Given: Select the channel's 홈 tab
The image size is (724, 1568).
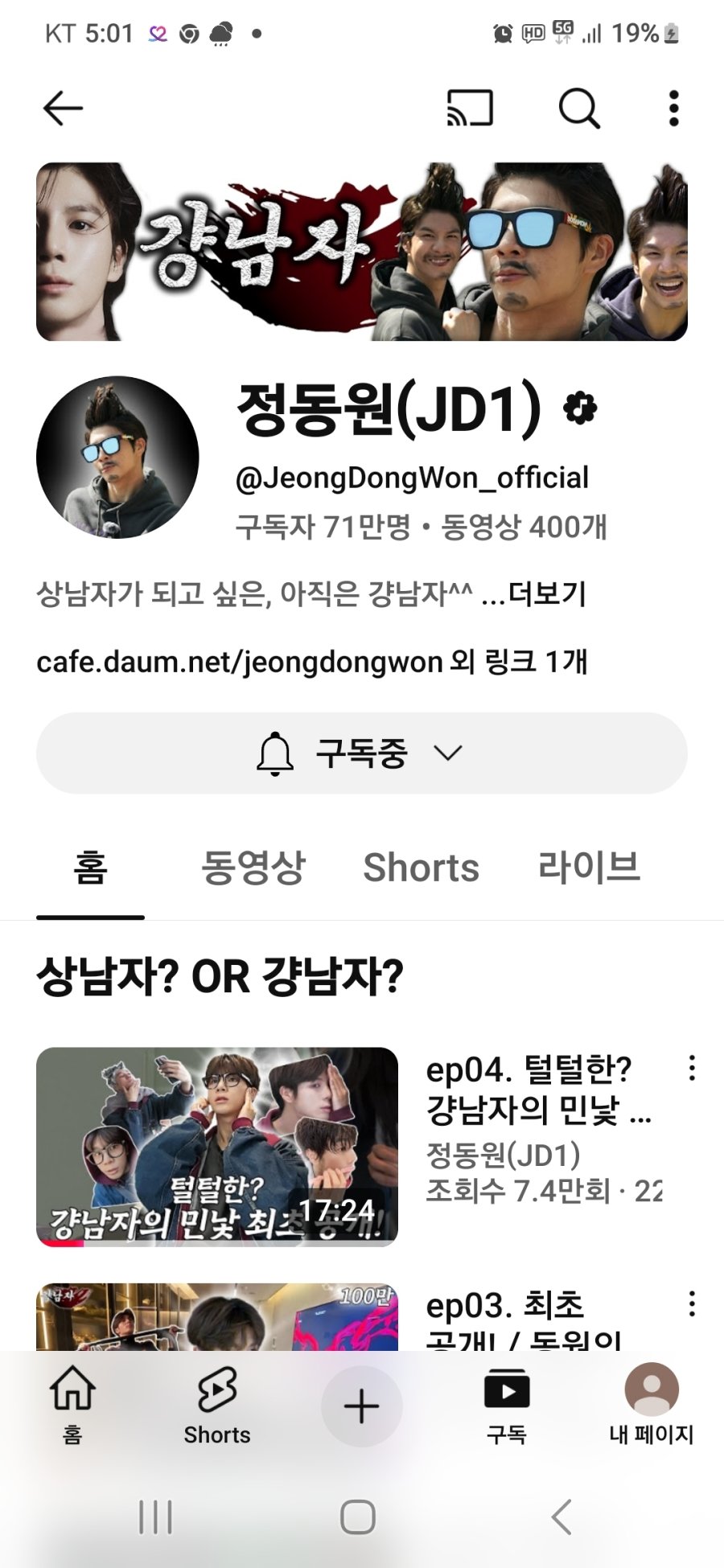Looking at the screenshot, I should click(x=90, y=868).
